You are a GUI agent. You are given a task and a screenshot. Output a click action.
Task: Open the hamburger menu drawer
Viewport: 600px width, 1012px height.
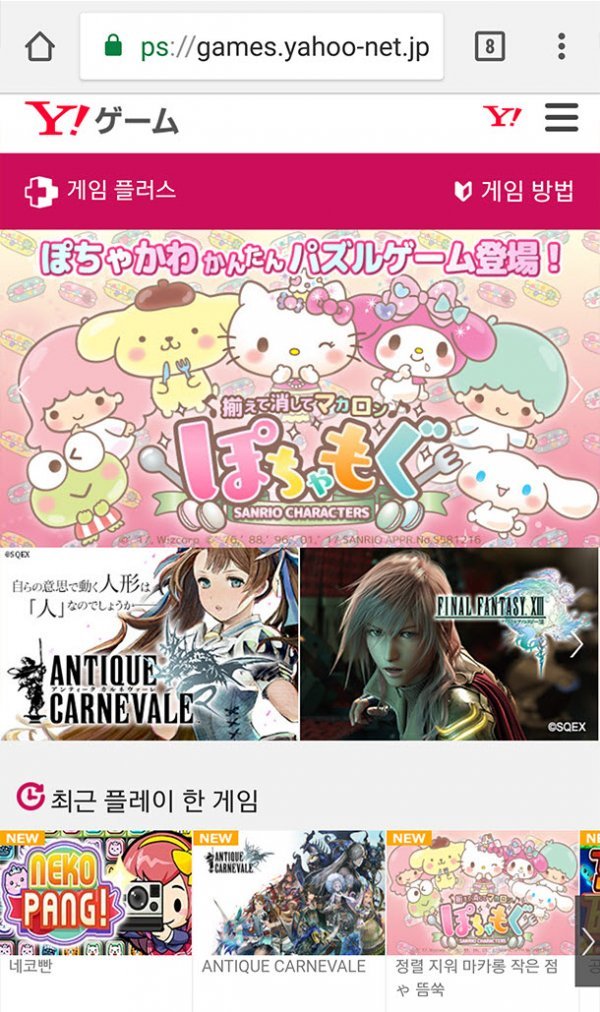(562, 118)
